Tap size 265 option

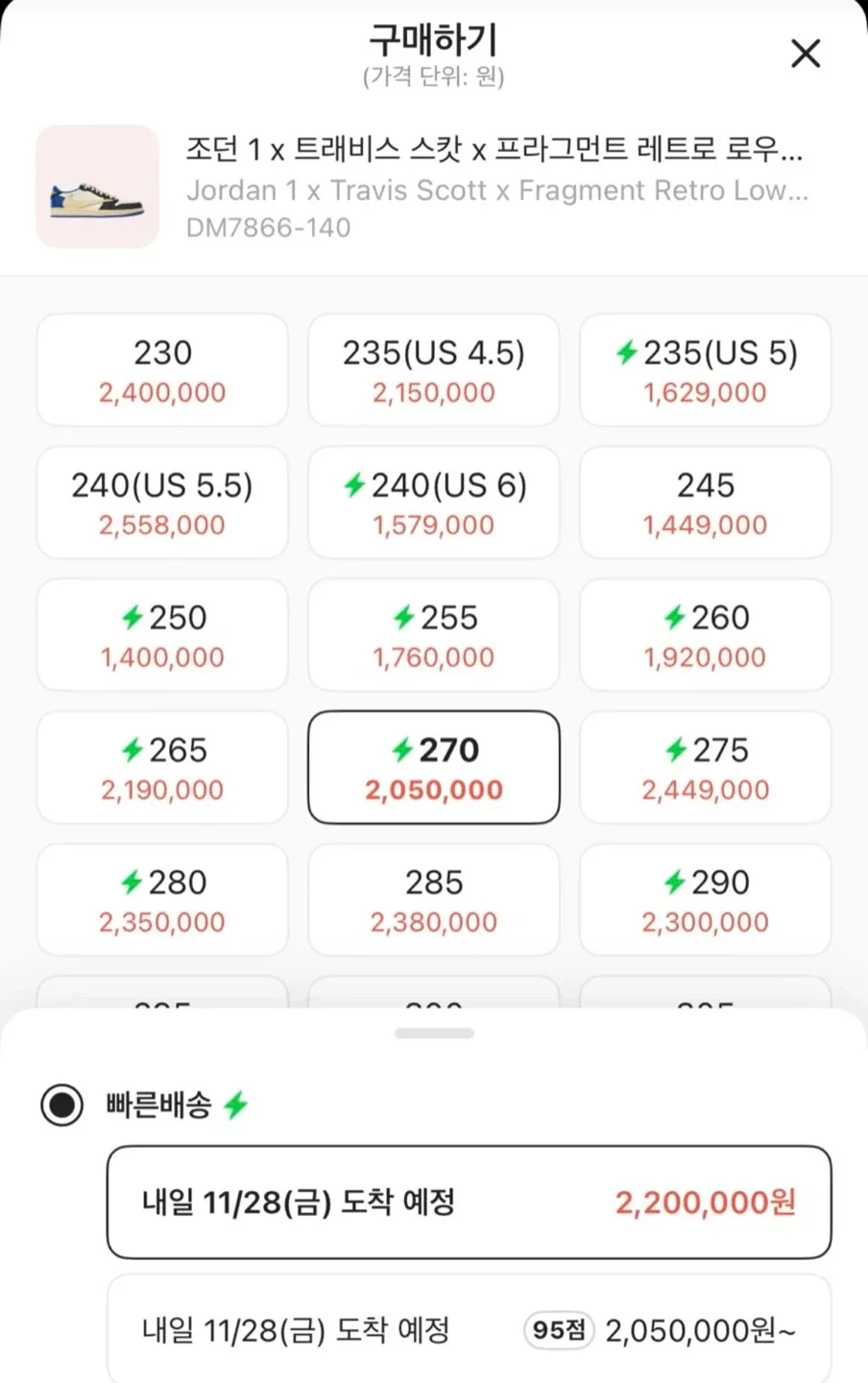click(x=162, y=768)
